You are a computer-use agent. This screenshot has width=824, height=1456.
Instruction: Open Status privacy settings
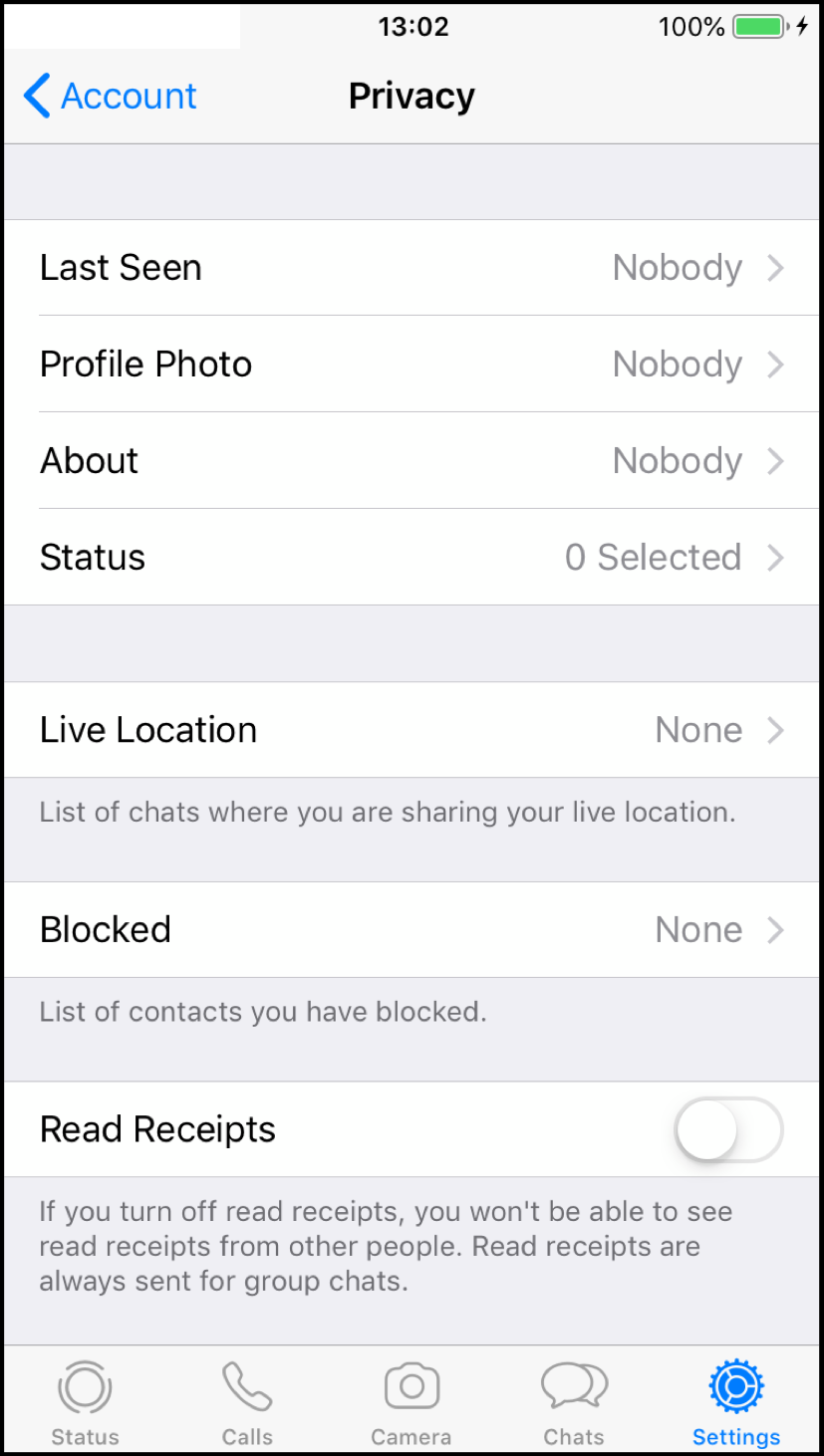click(x=412, y=558)
